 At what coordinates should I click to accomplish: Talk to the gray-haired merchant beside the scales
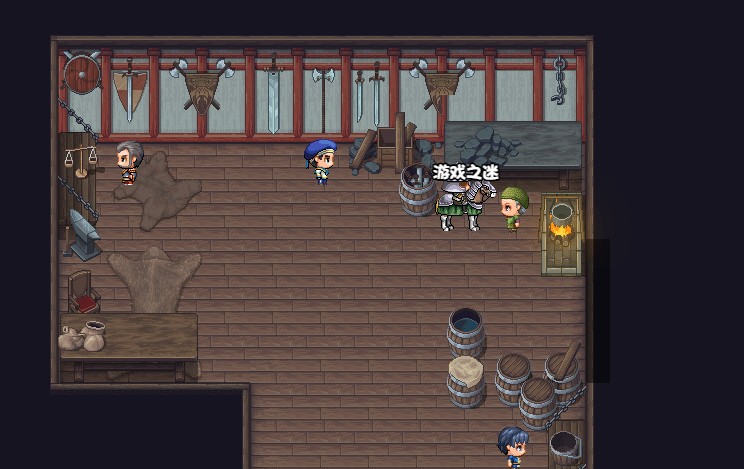tap(128, 163)
